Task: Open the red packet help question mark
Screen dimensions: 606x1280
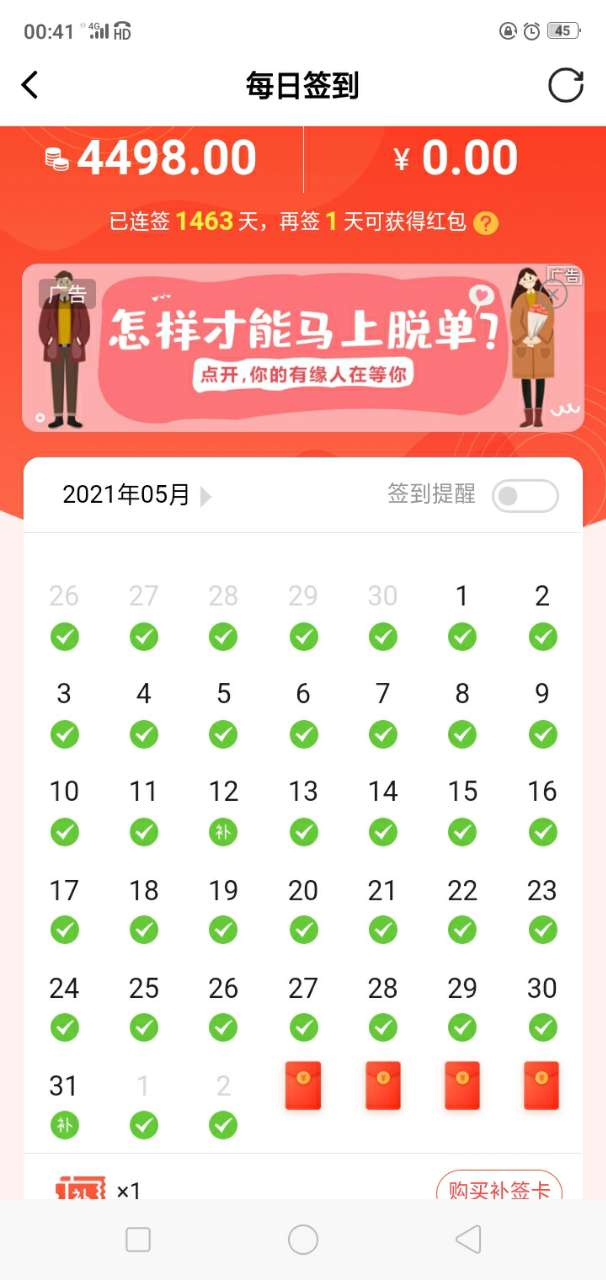Action: pyautogui.click(x=486, y=223)
